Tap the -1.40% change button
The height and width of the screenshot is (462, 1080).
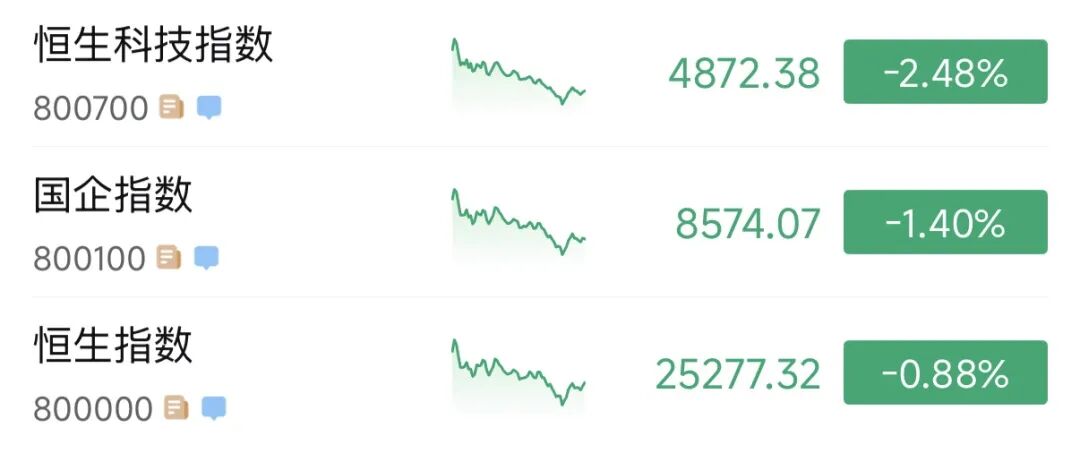(x=945, y=222)
